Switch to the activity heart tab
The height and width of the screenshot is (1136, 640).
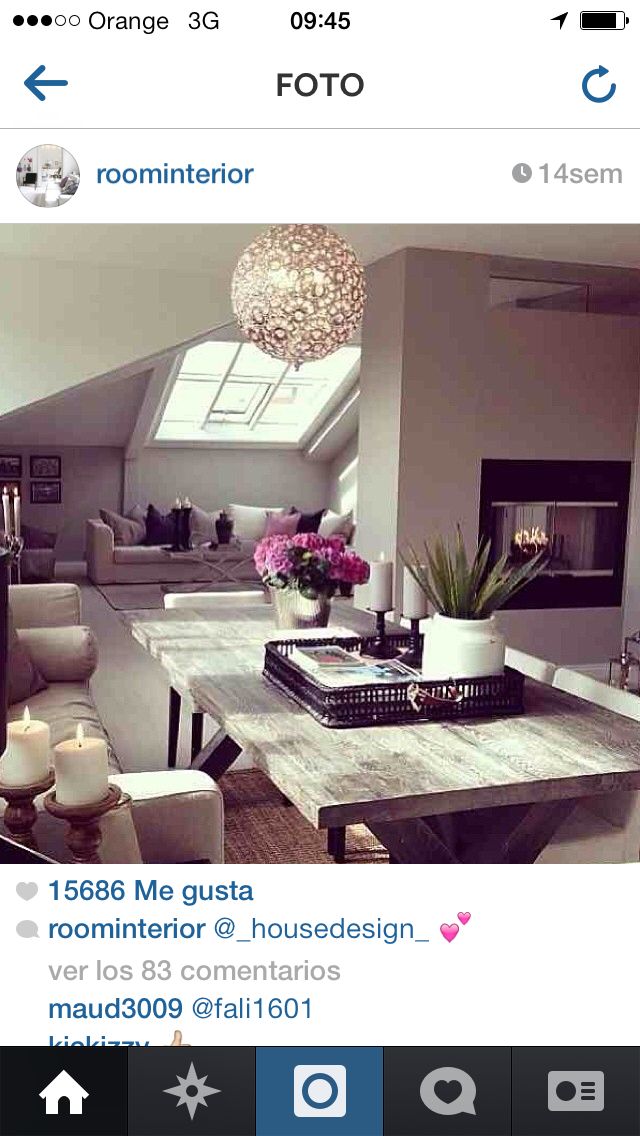point(448,1092)
